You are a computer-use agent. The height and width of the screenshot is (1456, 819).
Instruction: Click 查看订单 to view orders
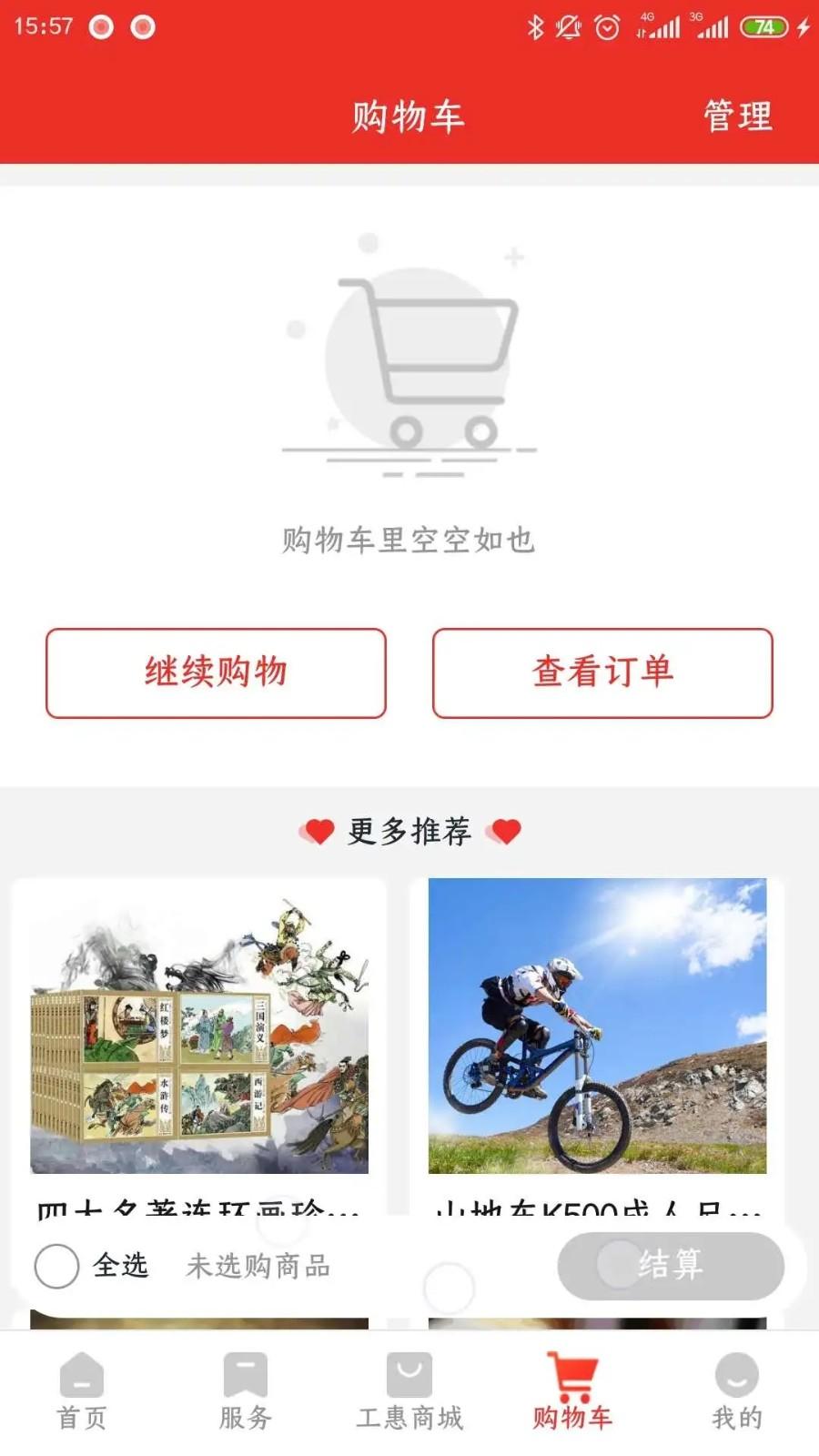coord(603,673)
